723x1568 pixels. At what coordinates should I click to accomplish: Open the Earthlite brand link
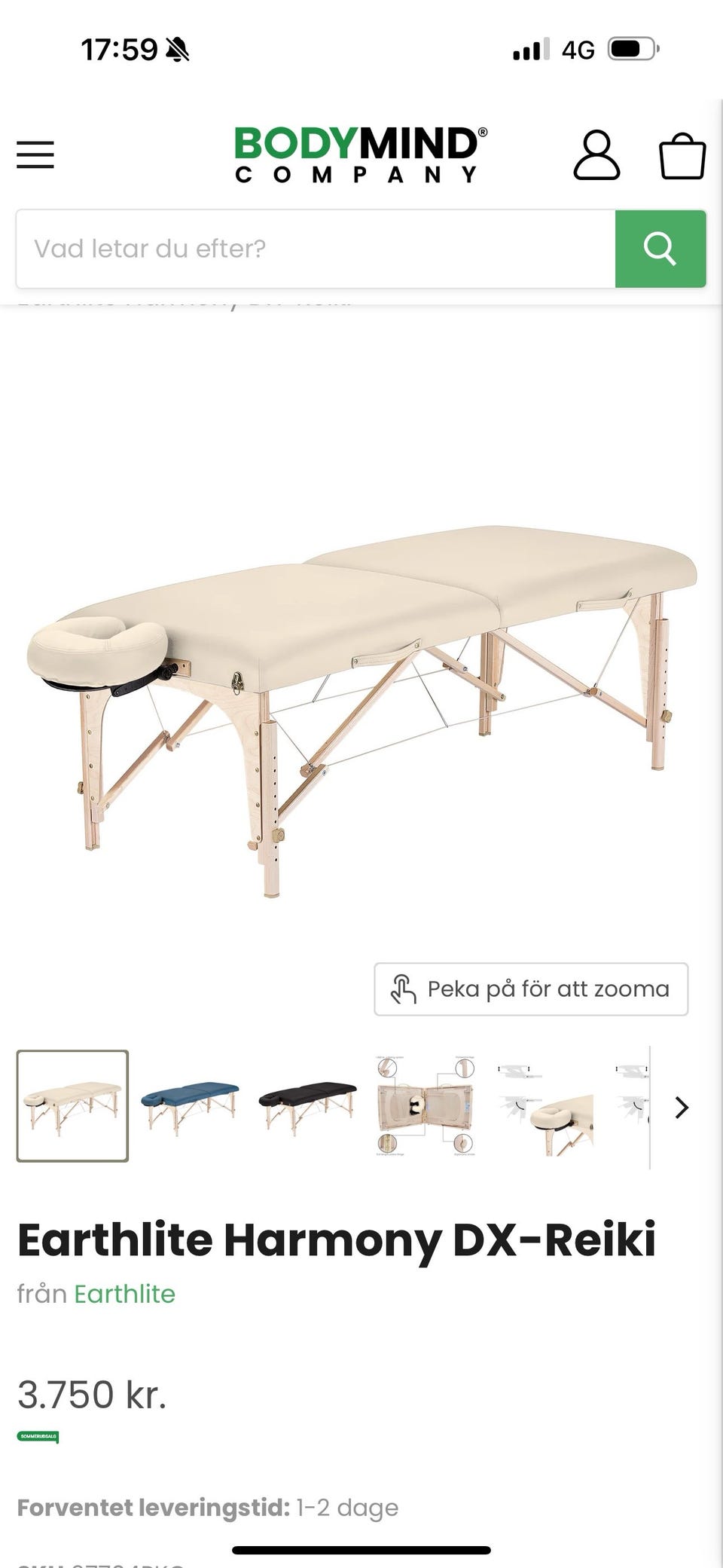(124, 1294)
